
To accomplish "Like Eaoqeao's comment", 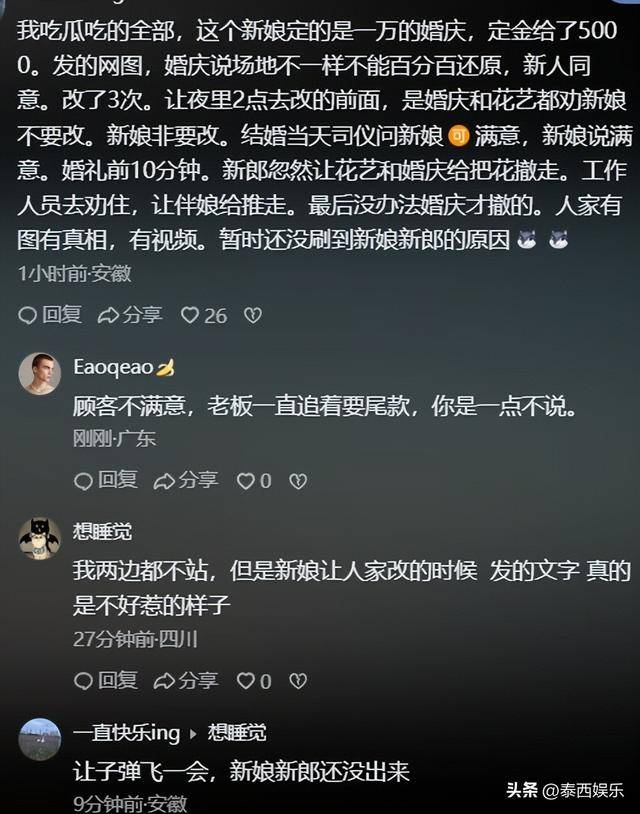I will click(x=253, y=481).
